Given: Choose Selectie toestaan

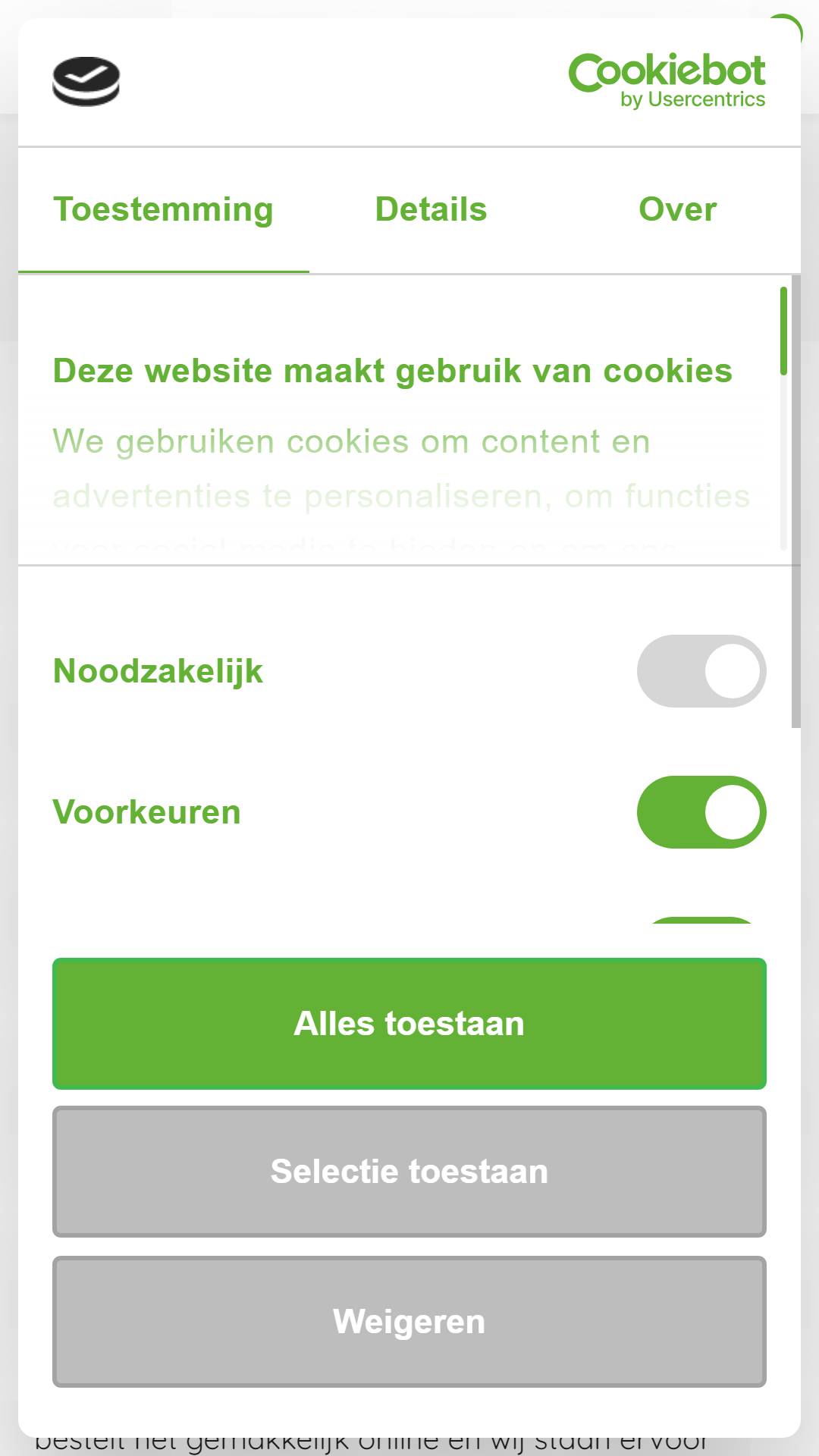Looking at the screenshot, I should (x=409, y=1172).
